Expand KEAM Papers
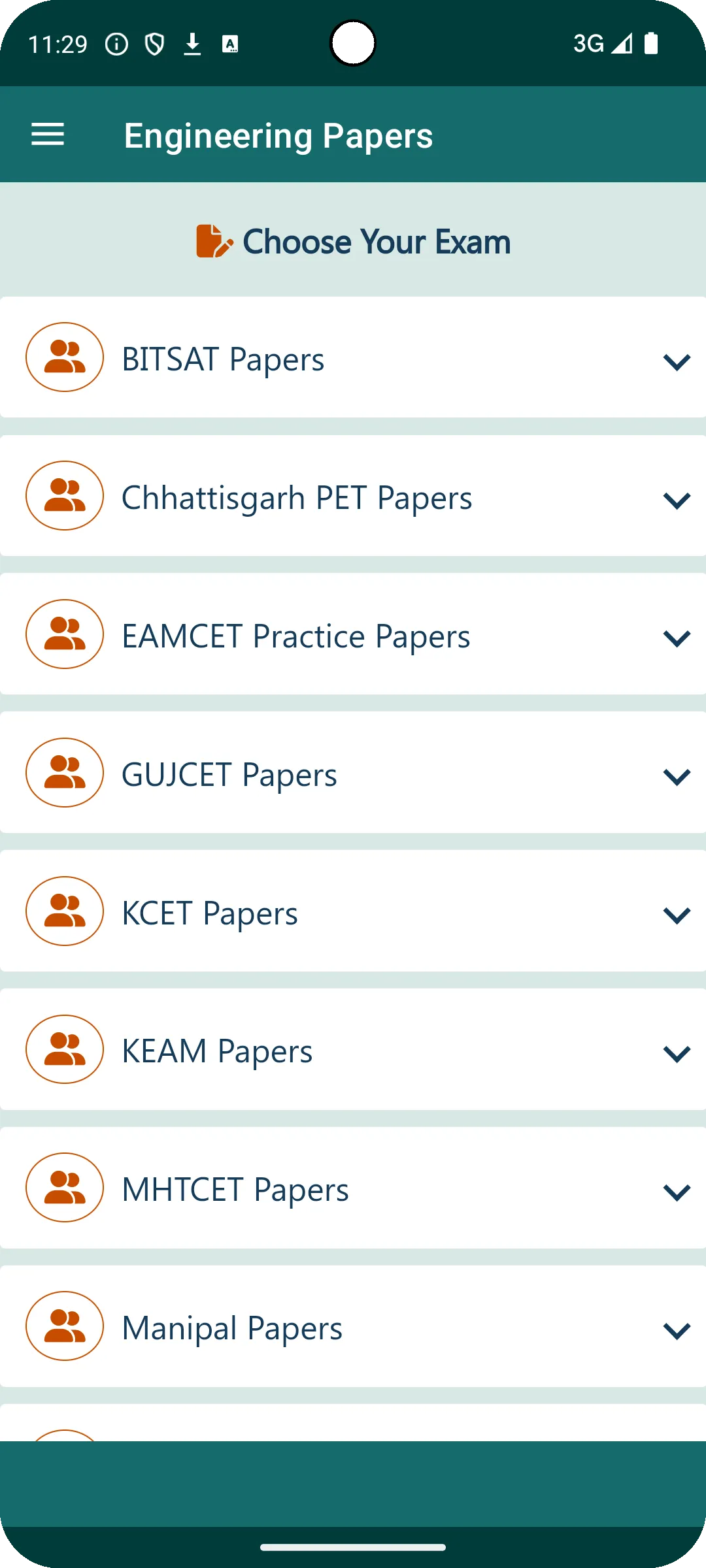706x1568 pixels. click(353, 1050)
